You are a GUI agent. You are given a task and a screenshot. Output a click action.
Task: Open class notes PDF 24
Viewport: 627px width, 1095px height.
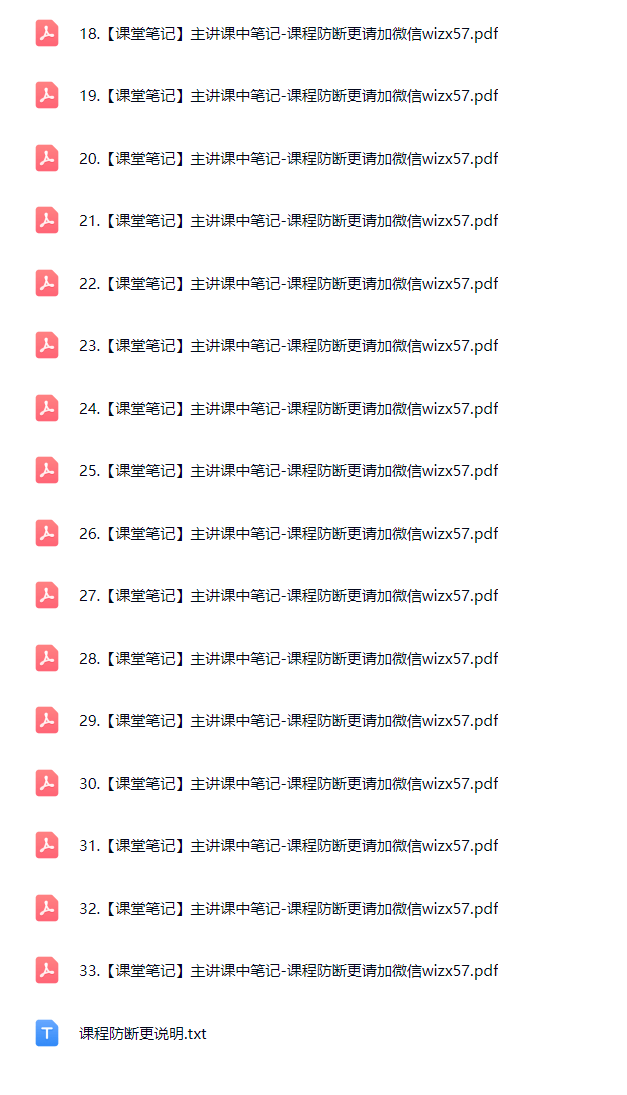click(x=288, y=409)
